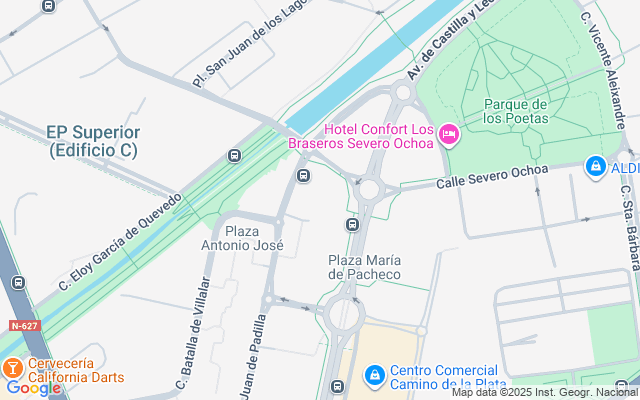Tap the bus stop near Plaza María de Pacheco
Screen dimensions: 640x400
coord(352,224)
